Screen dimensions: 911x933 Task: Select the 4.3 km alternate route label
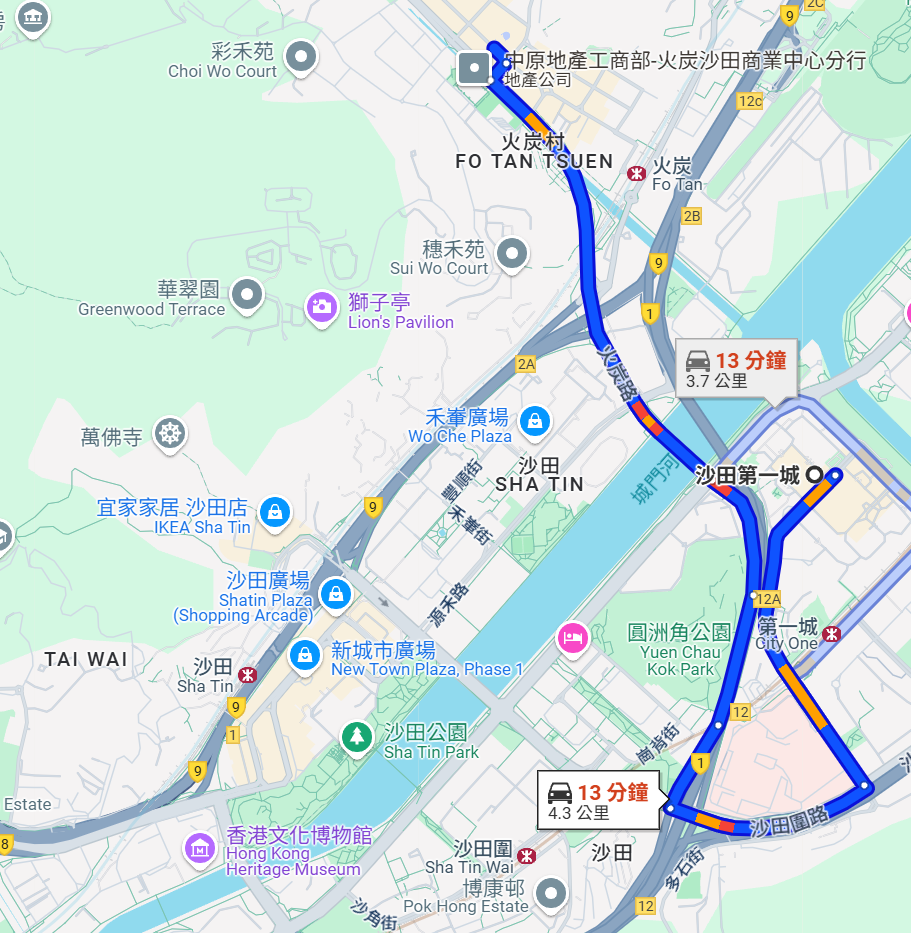tap(598, 801)
